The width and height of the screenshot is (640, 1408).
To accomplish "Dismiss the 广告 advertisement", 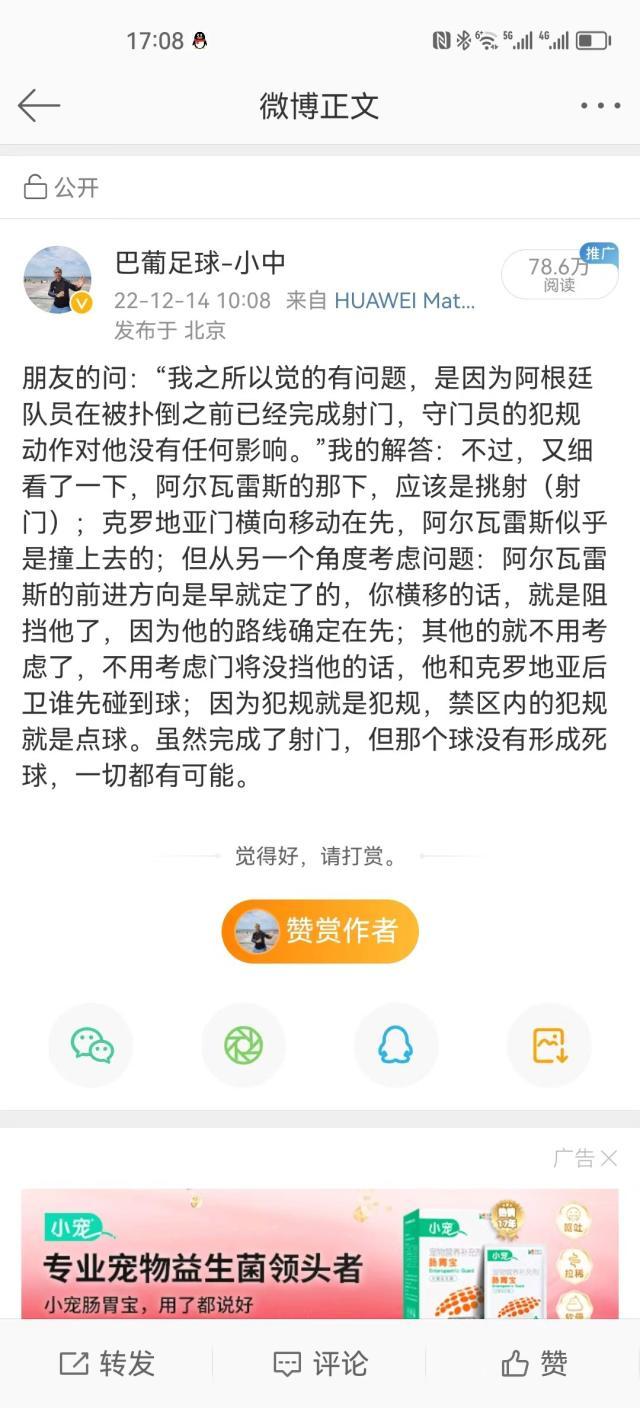I will click(x=608, y=1158).
